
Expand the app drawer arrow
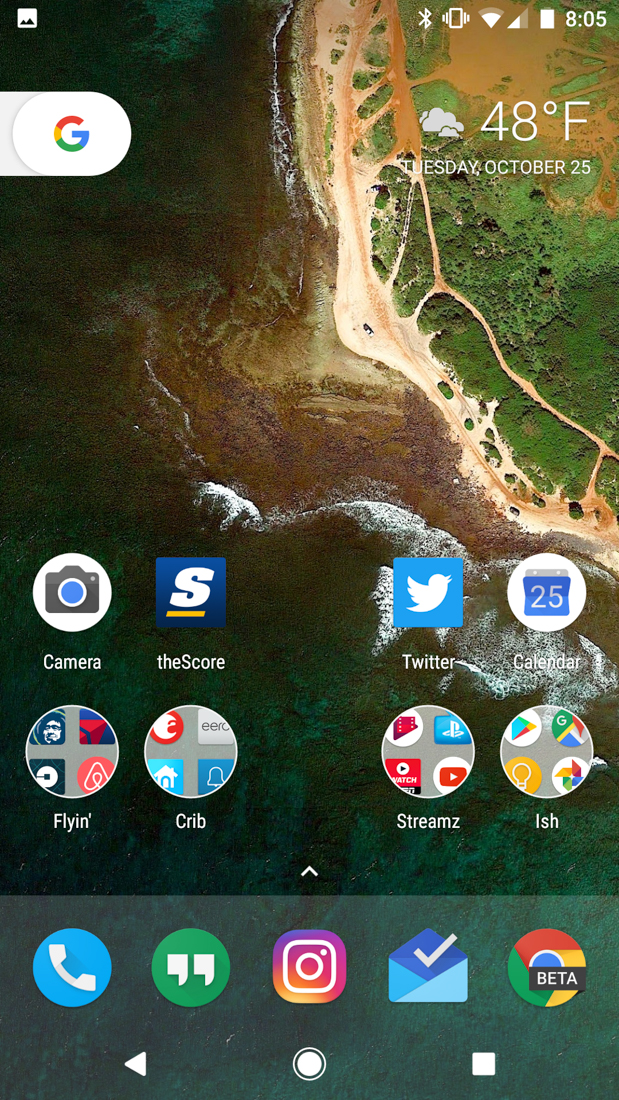(309, 871)
